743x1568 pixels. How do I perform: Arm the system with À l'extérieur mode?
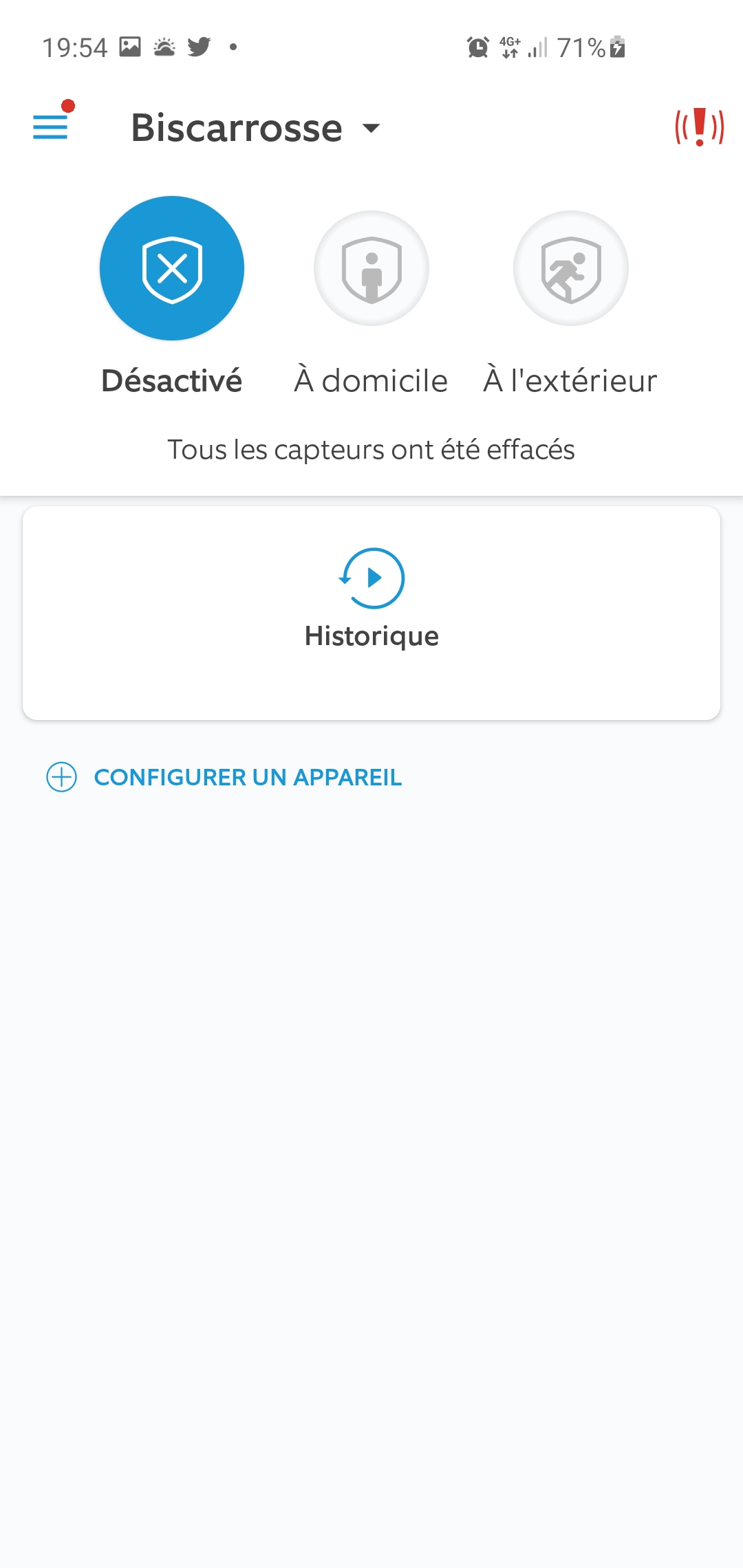point(570,269)
